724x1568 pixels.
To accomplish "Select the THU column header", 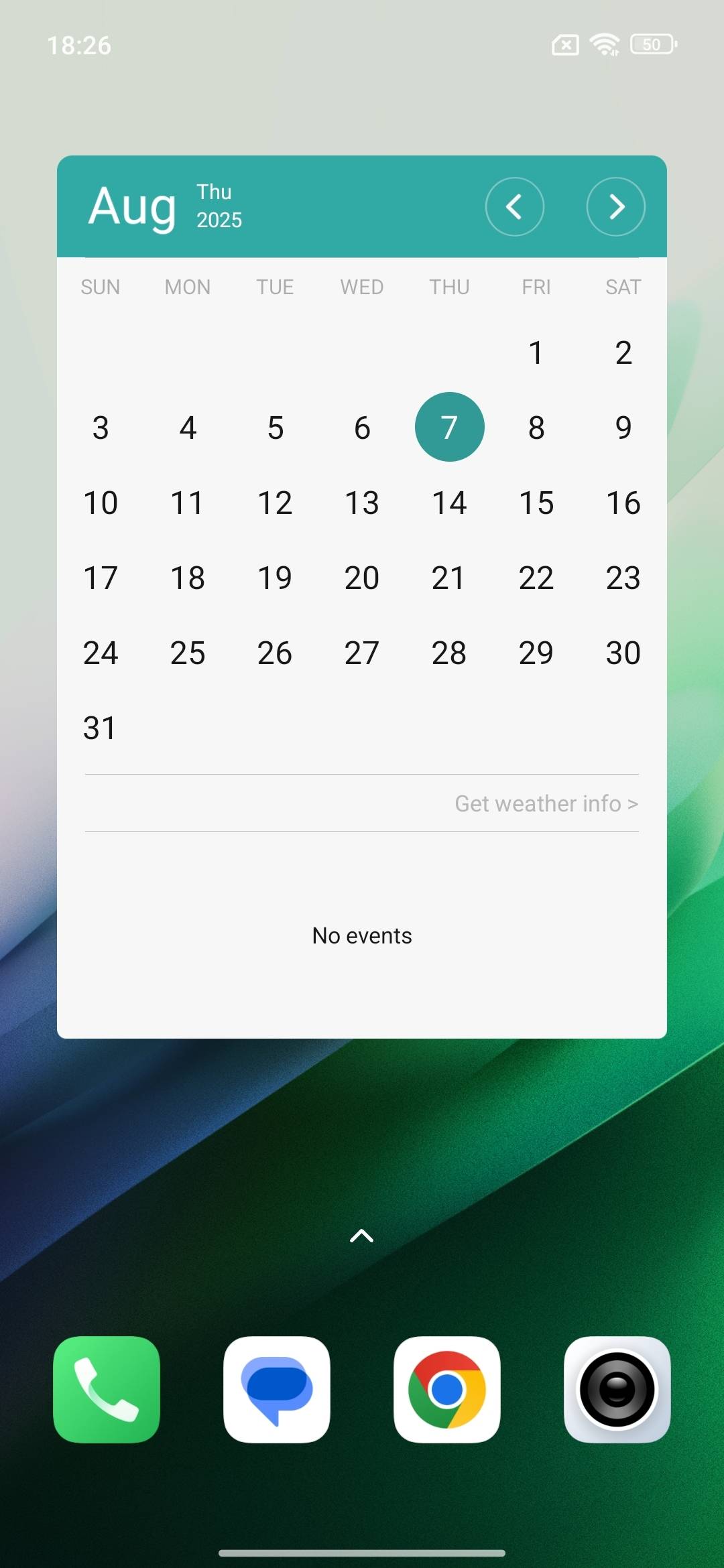I will pos(449,287).
